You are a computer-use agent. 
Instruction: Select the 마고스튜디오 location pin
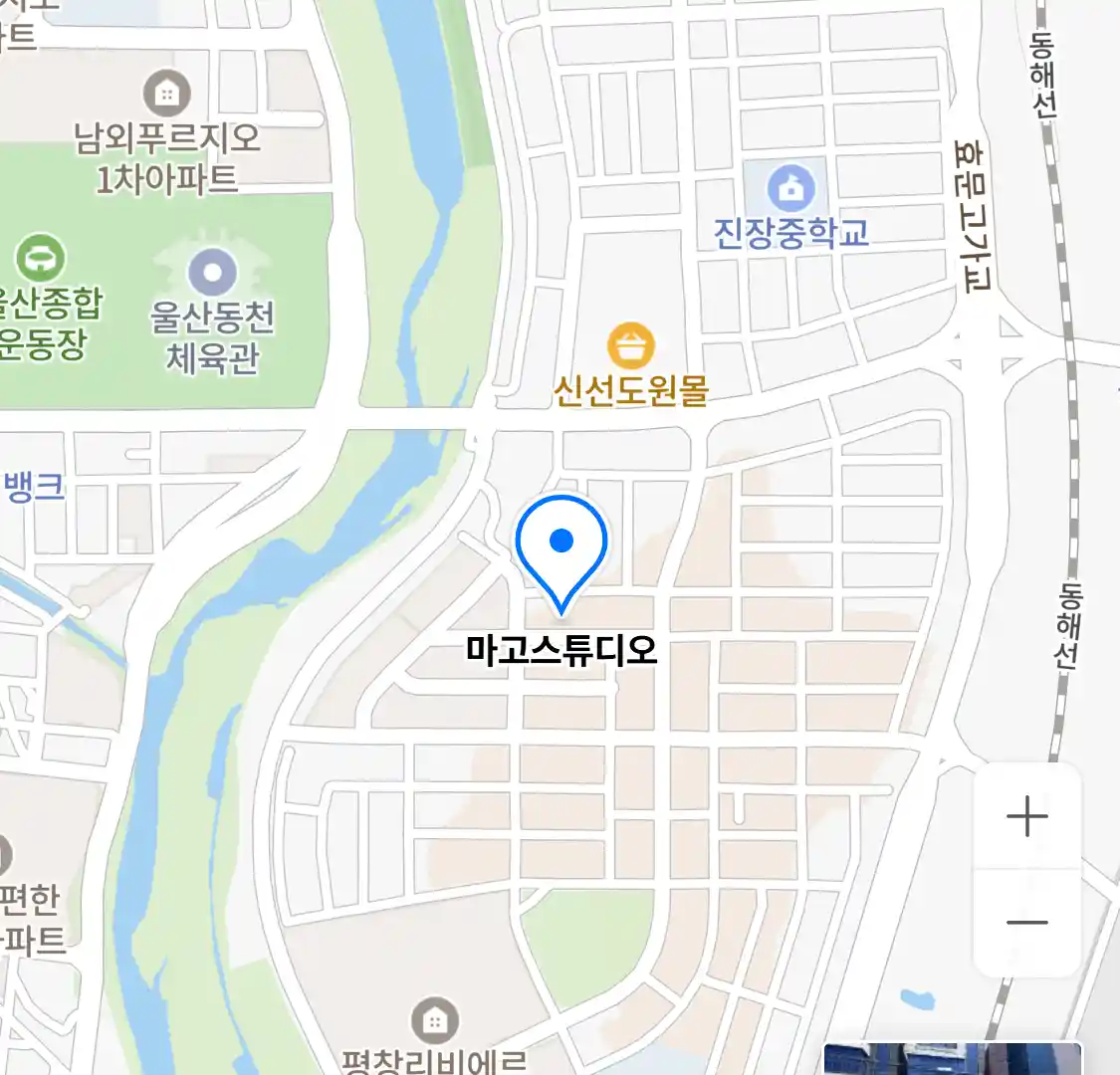pos(561,549)
